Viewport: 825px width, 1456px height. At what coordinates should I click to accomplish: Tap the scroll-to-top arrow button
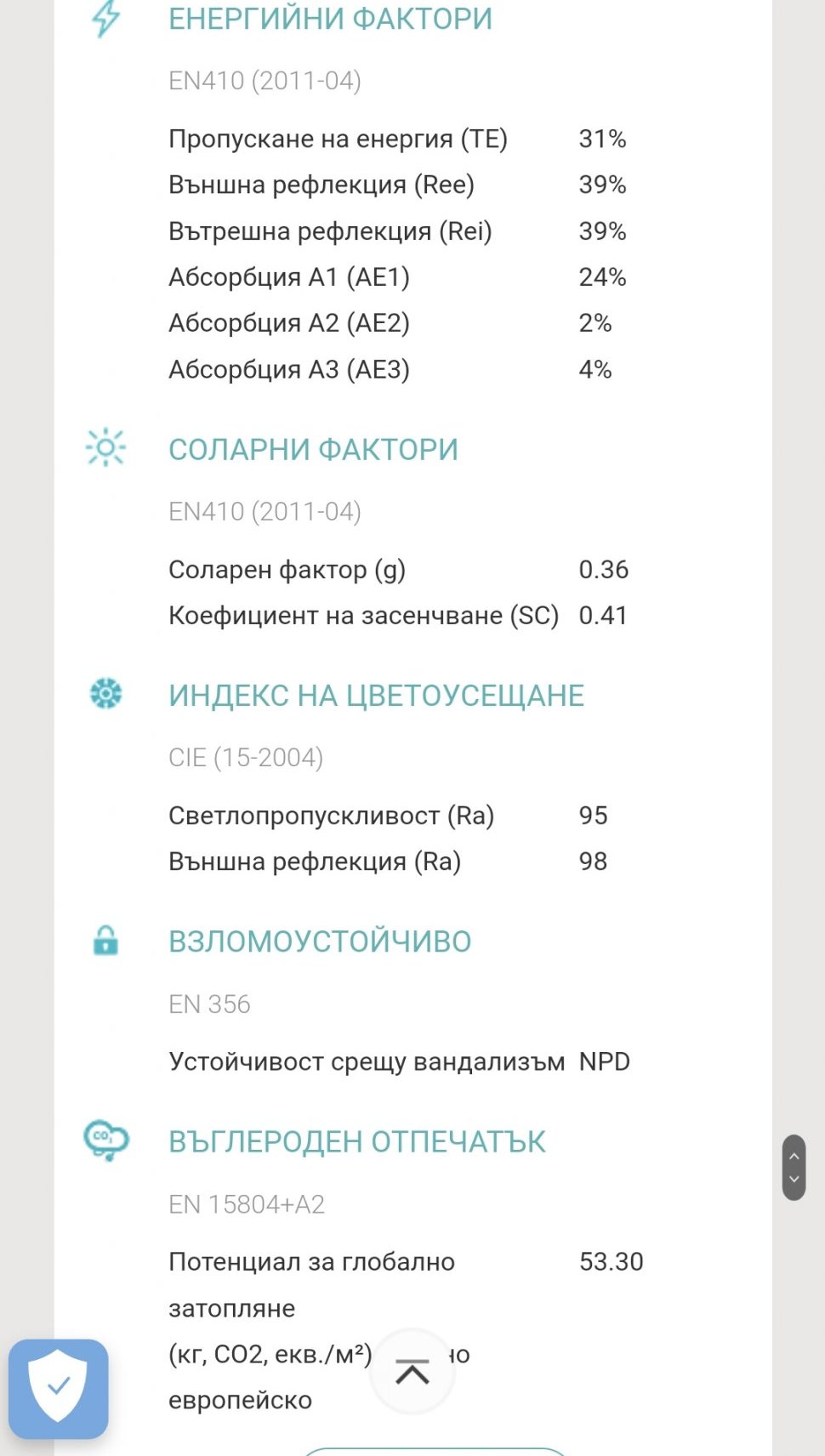click(412, 1372)
